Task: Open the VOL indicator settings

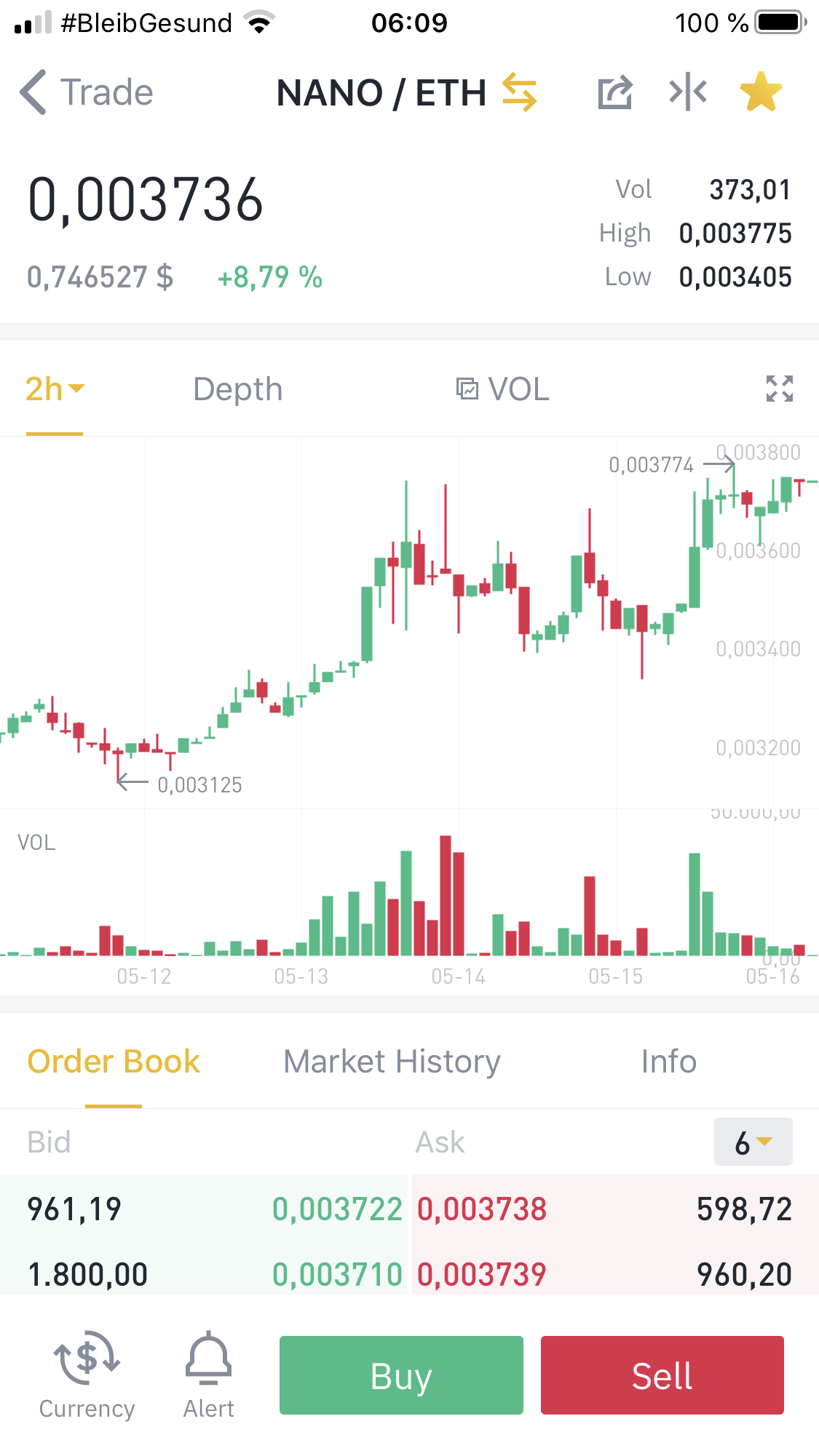Action: [502, 389]
